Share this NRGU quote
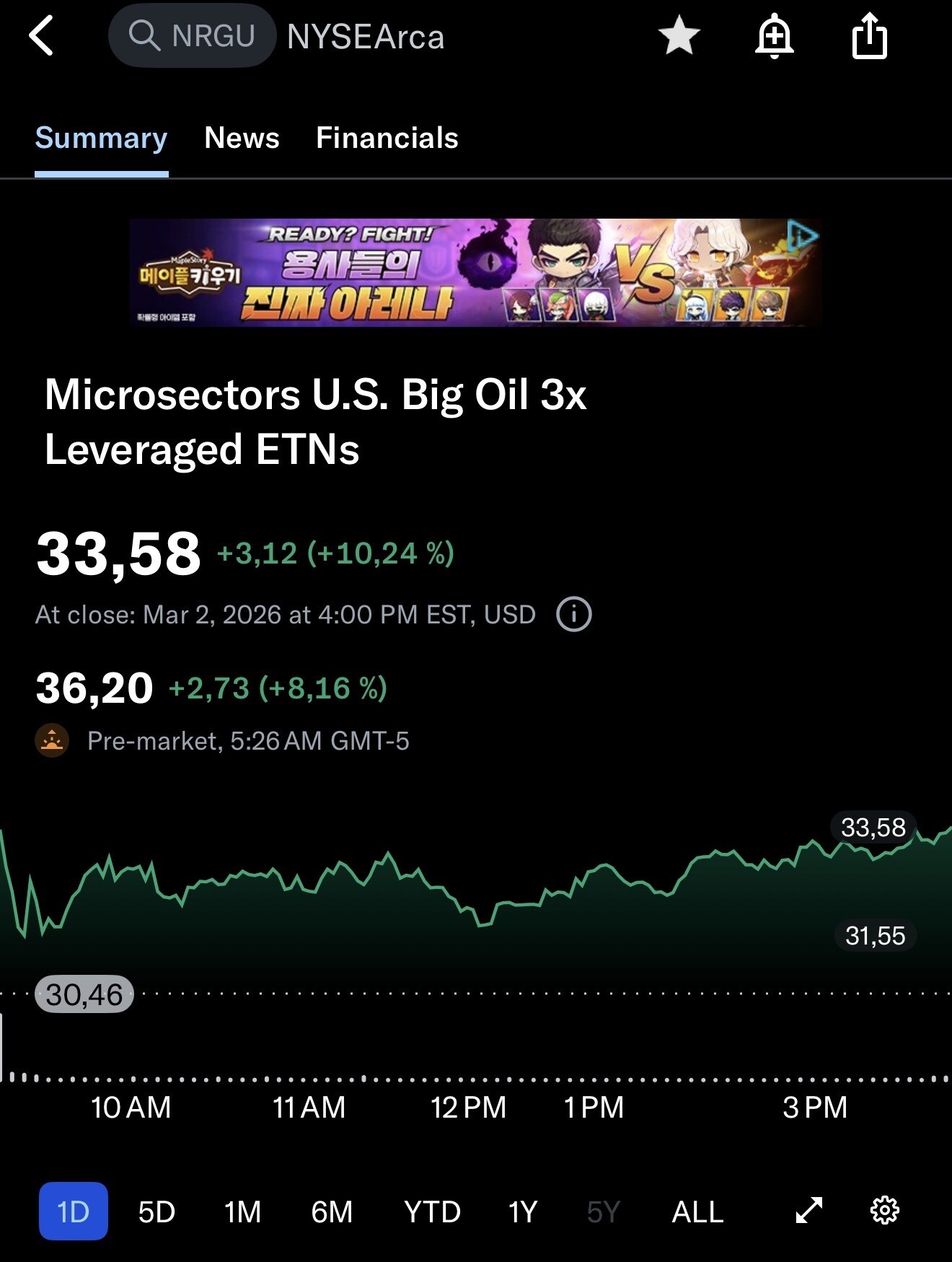Screen dimensions: 952x1262 click(x=869, y=36)
